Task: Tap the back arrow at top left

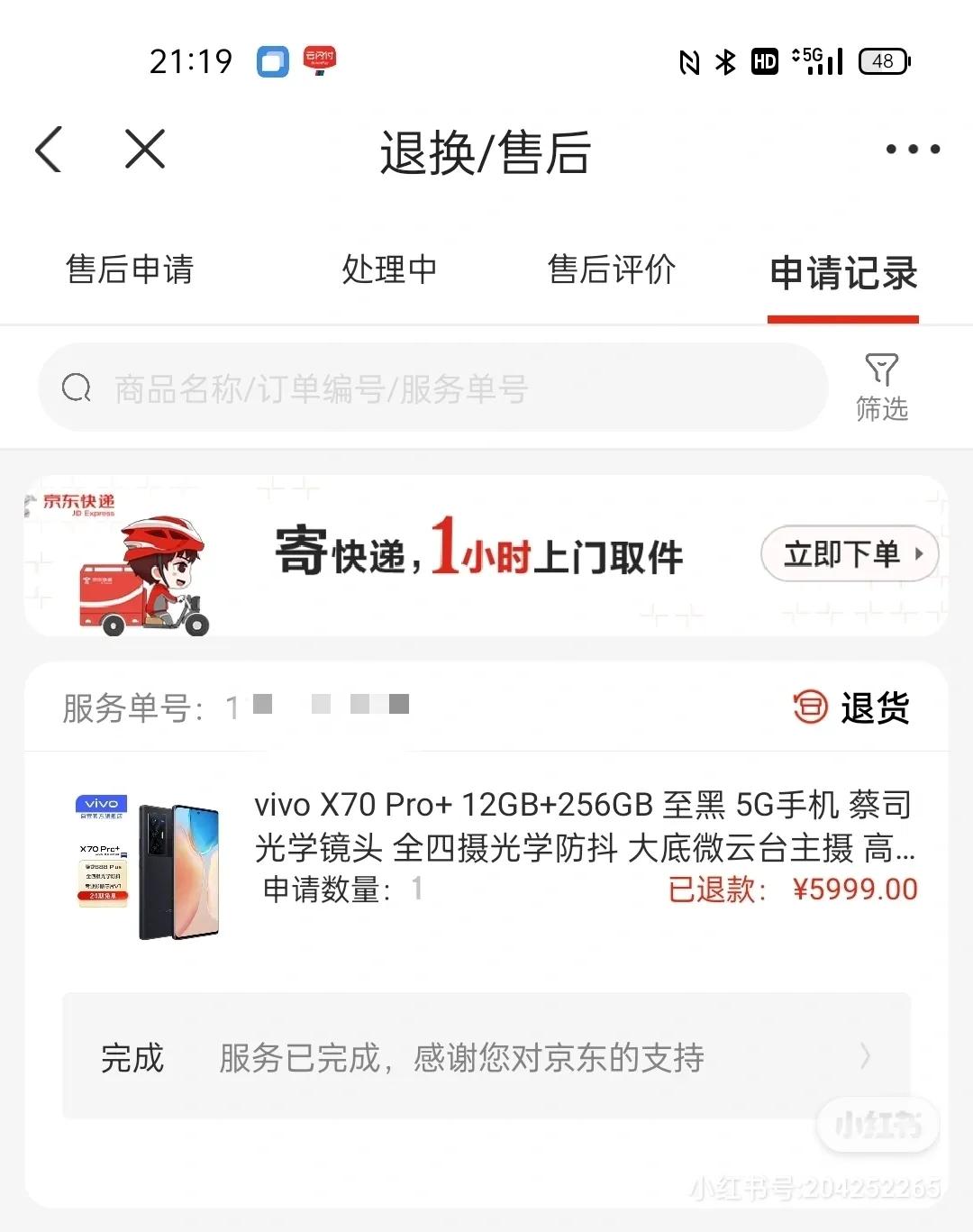Action: click(x=49, y=149)
